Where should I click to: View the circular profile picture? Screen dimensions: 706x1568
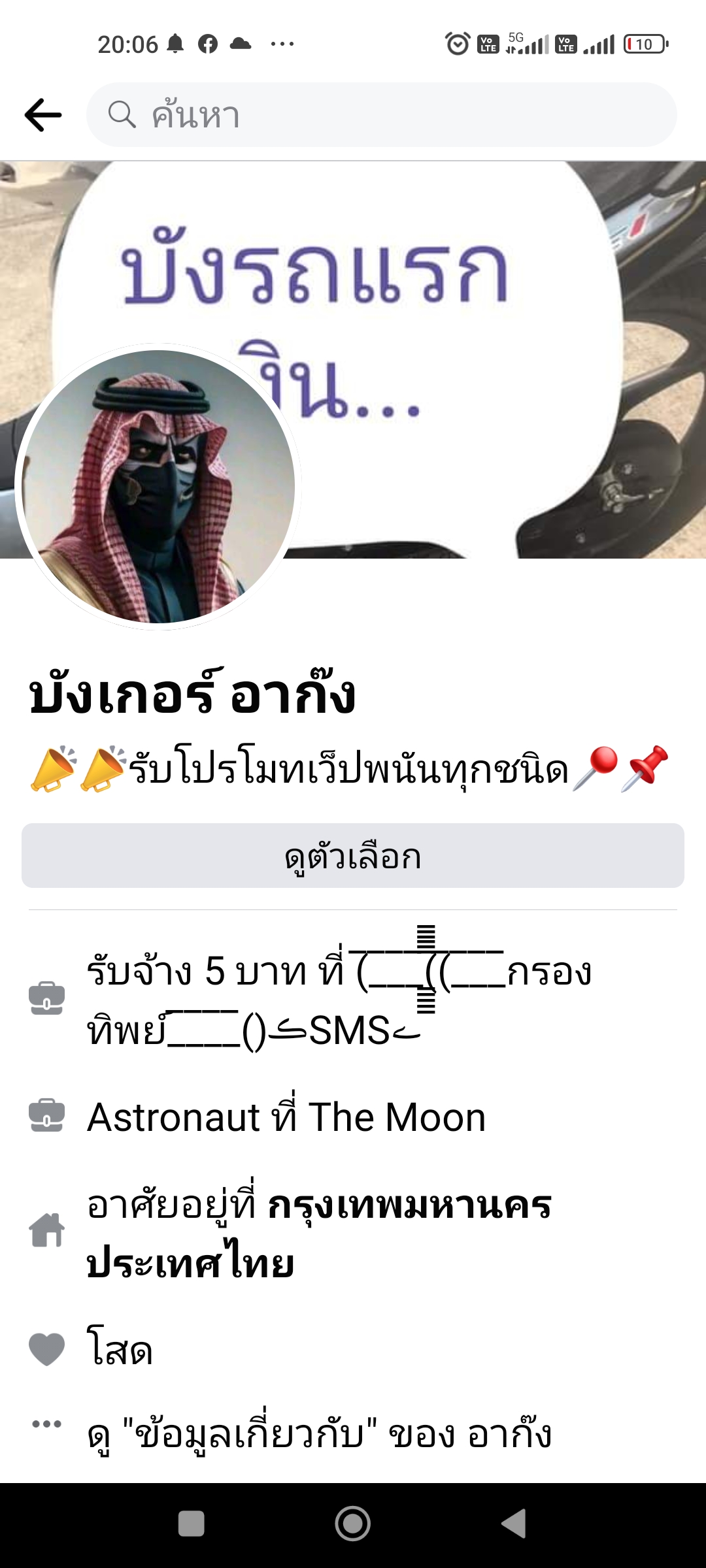pos(158,487)
